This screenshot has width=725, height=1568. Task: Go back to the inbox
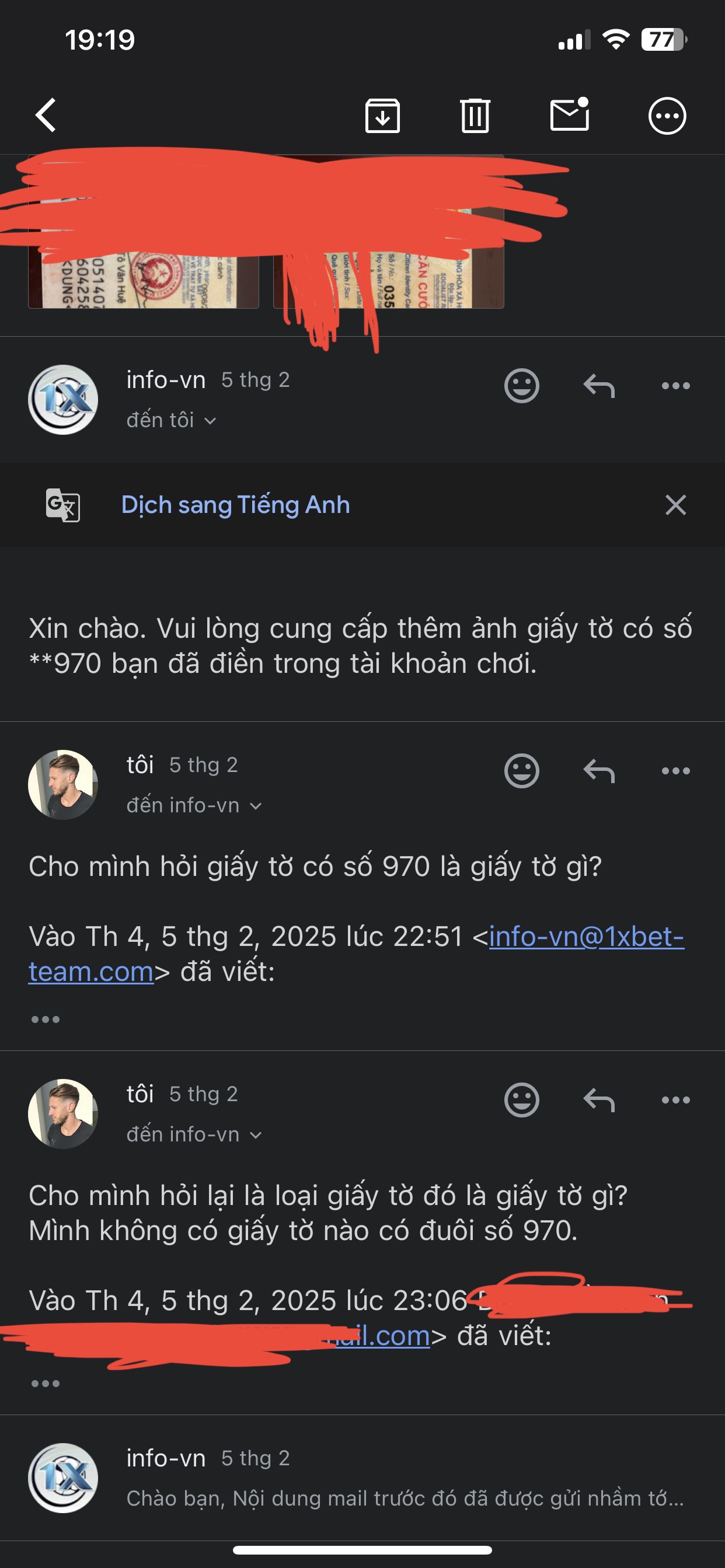[x=46, y=115]
